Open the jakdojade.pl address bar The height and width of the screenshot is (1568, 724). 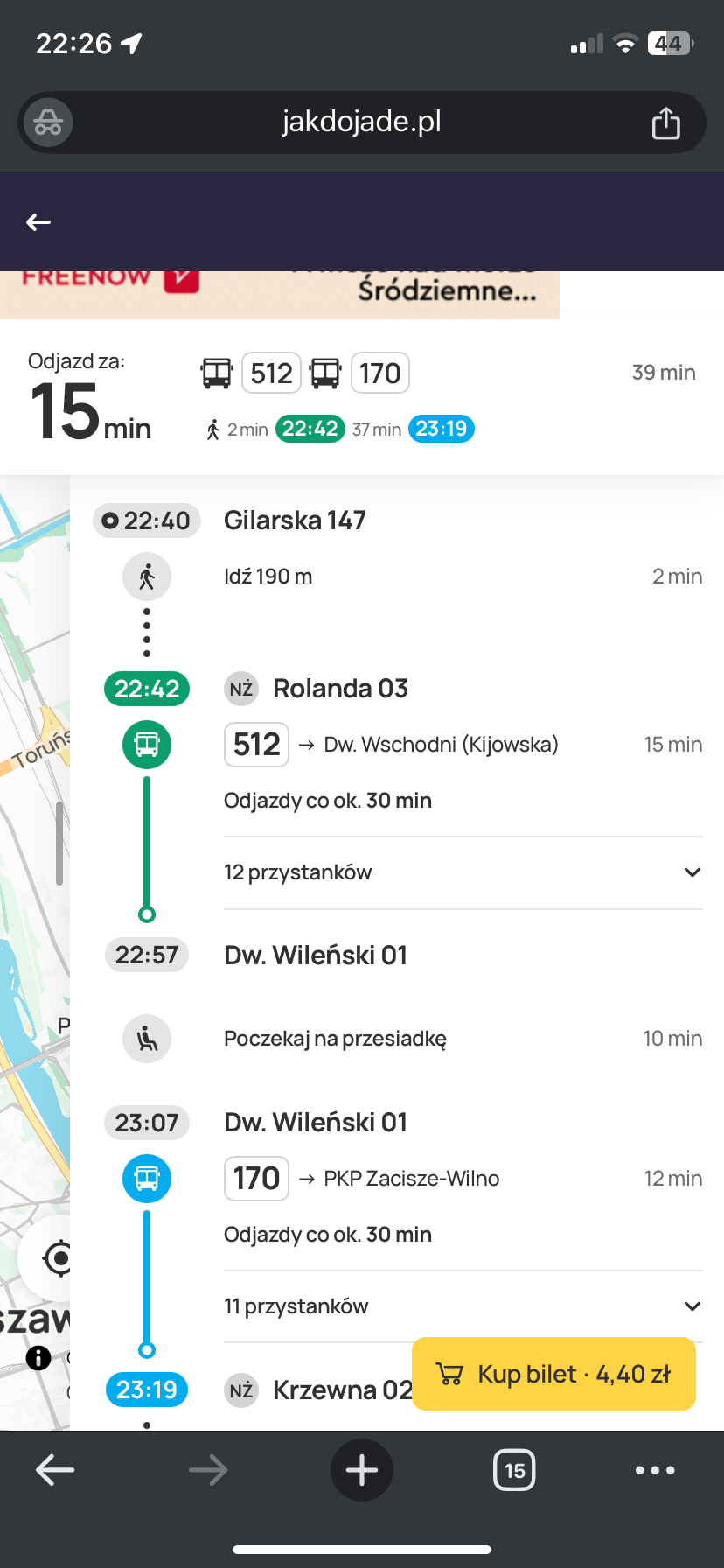(x=361, y=122)
